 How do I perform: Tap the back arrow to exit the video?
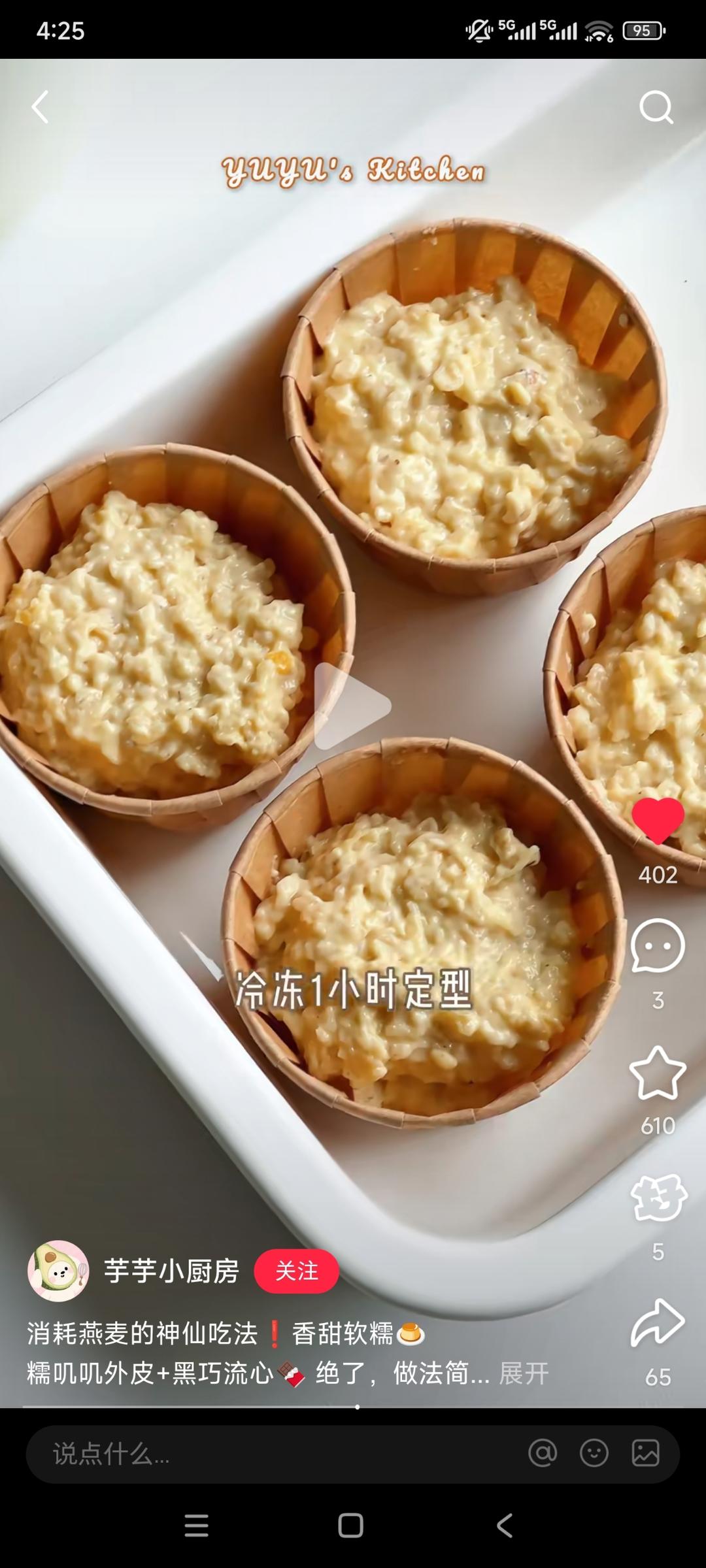coord(41,108)
